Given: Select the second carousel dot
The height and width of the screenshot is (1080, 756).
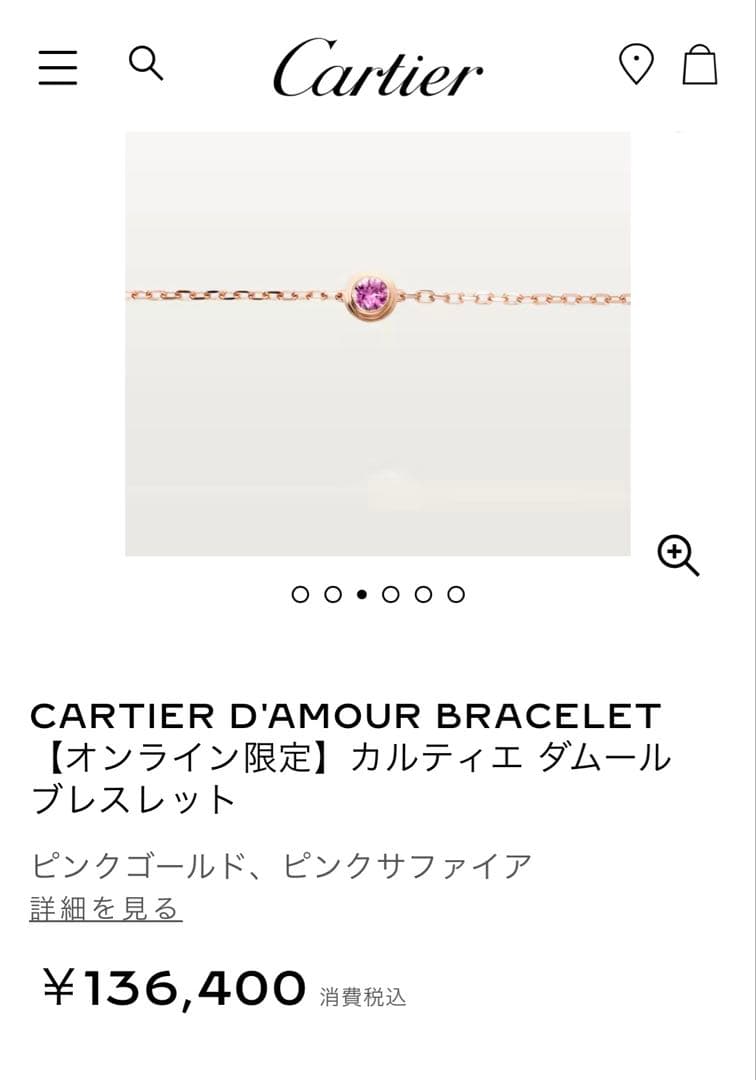Looking at the screenshot, I should 331,593.
